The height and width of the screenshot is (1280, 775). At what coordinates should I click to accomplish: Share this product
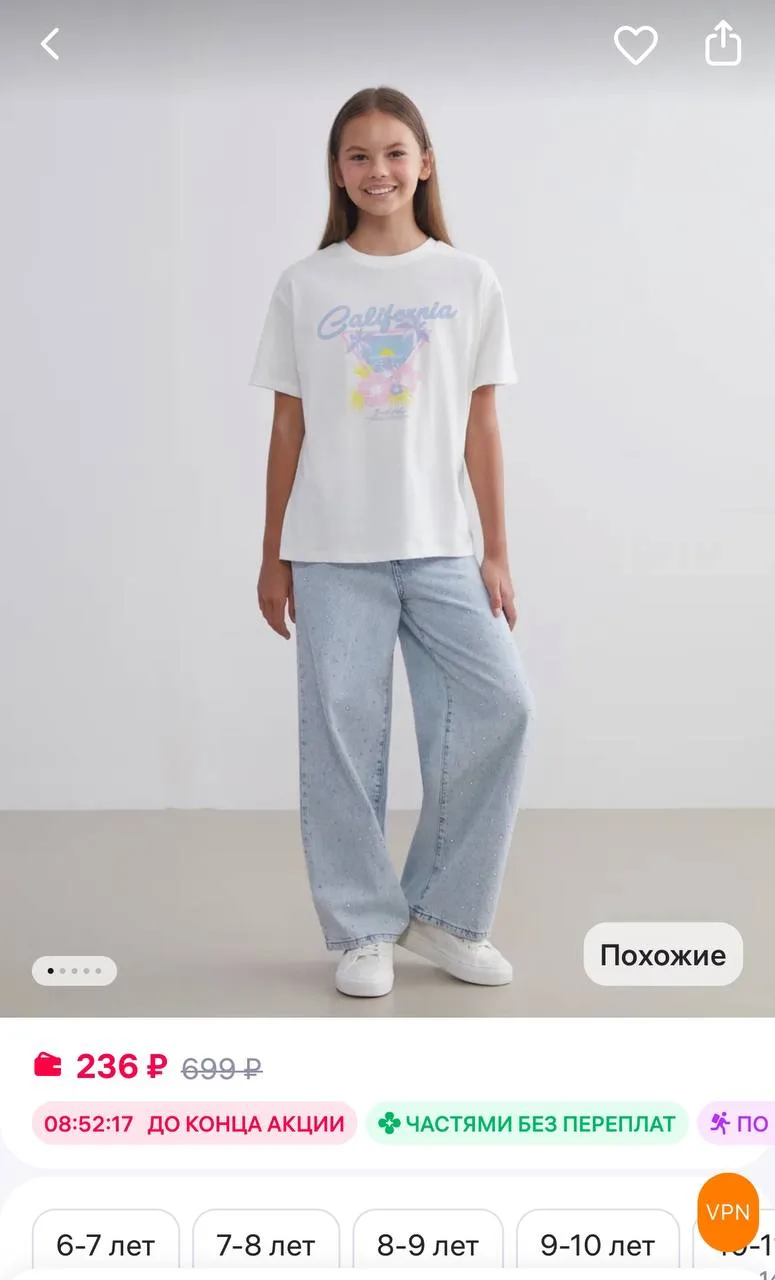[723, 45]
